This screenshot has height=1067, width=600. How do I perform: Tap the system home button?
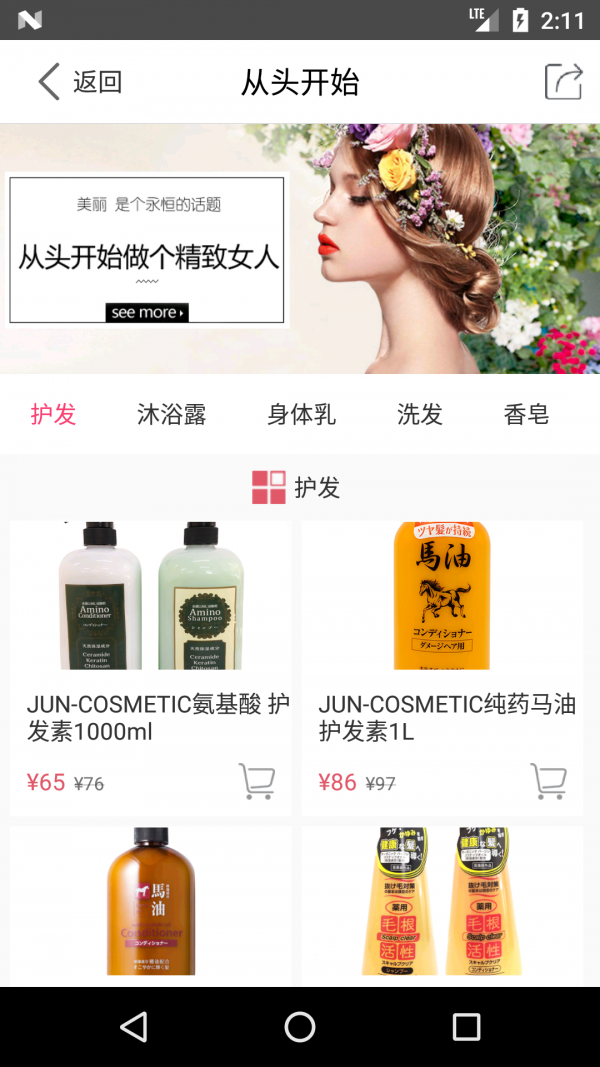pyautogui.click(x=300, y=1026)
